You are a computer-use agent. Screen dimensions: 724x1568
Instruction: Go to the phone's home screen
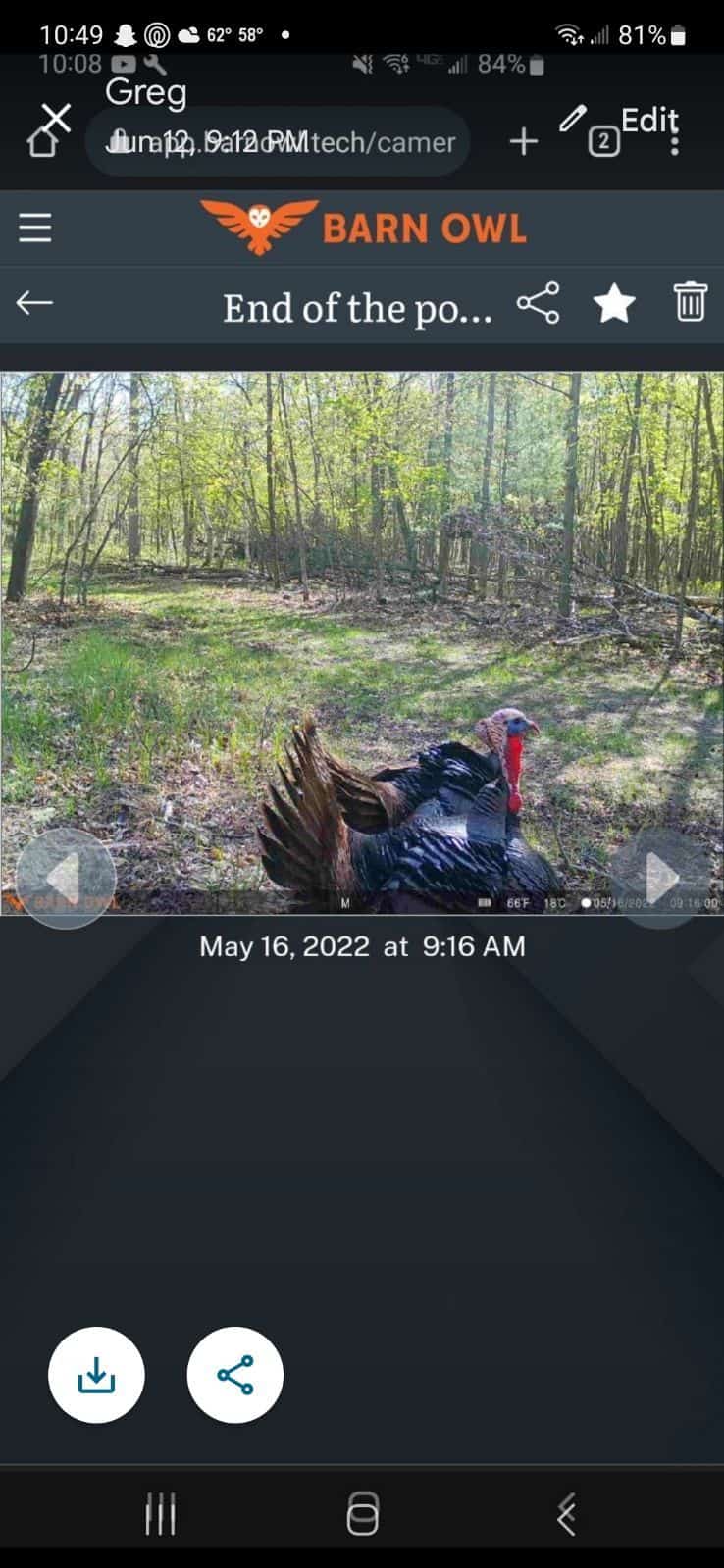[x=362, y=1514]
